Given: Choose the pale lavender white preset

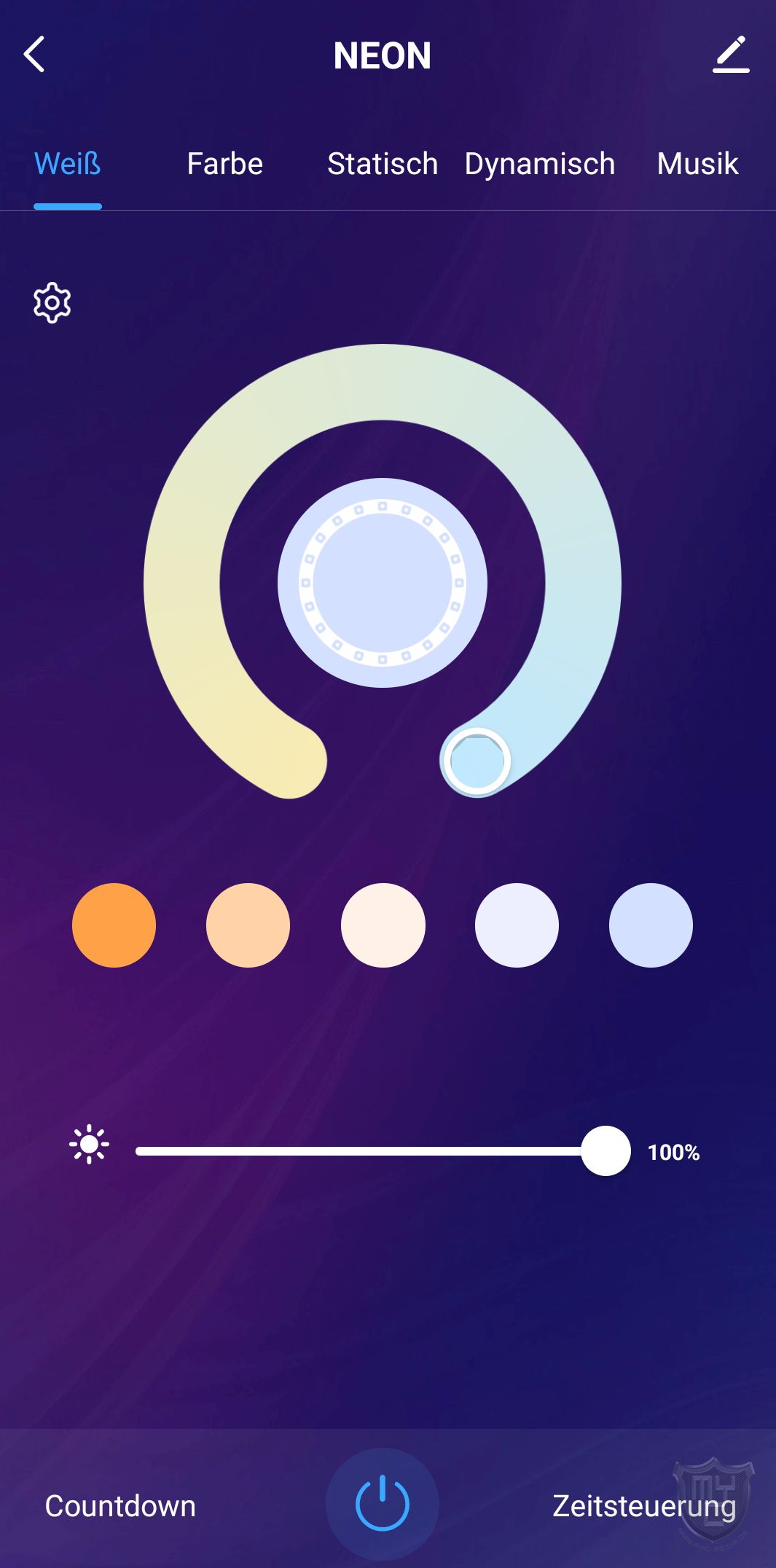Looking at the screenshot, I should coord(517,925).
